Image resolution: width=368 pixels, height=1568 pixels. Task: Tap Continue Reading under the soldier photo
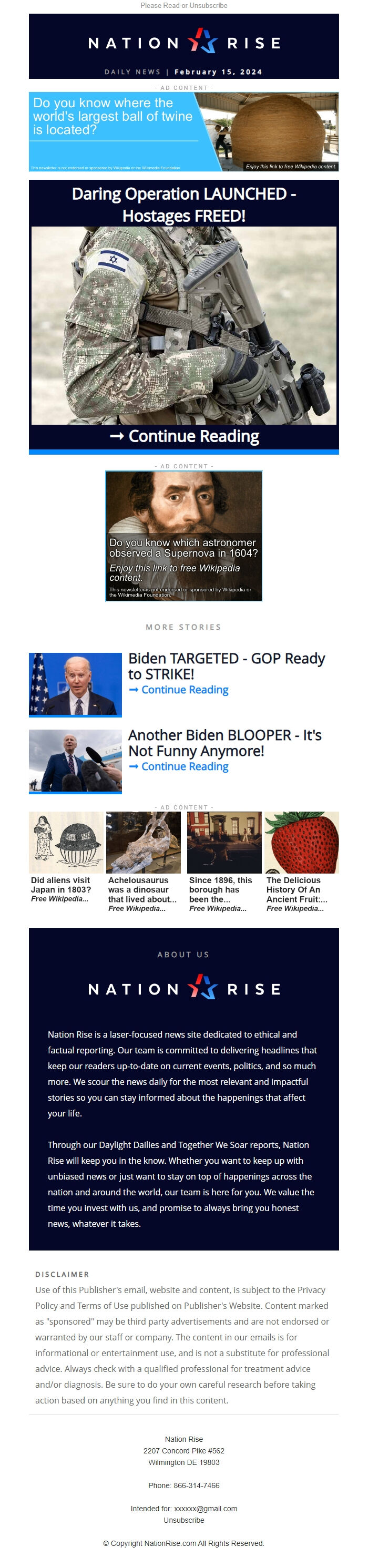[183, 436]
